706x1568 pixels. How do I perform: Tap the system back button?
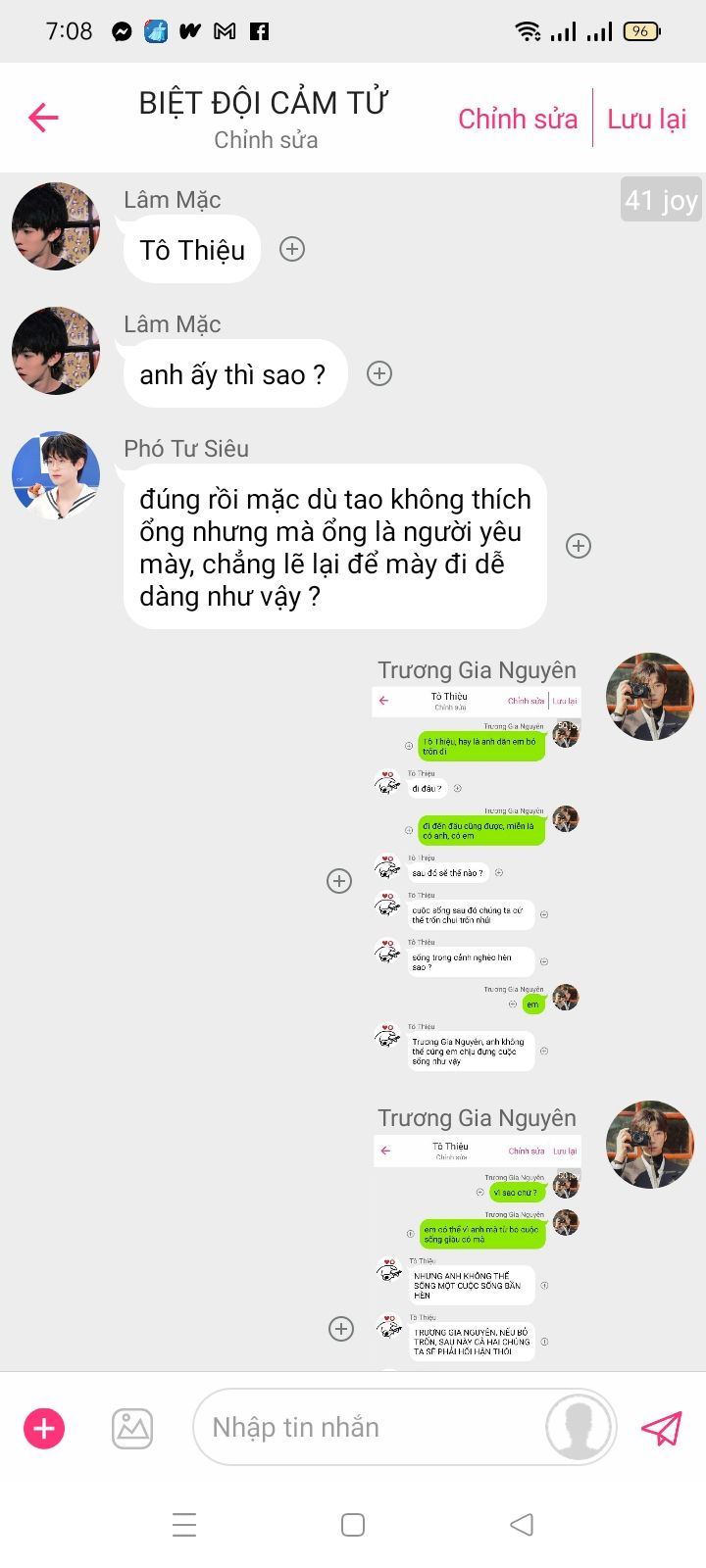[522, 1524]
